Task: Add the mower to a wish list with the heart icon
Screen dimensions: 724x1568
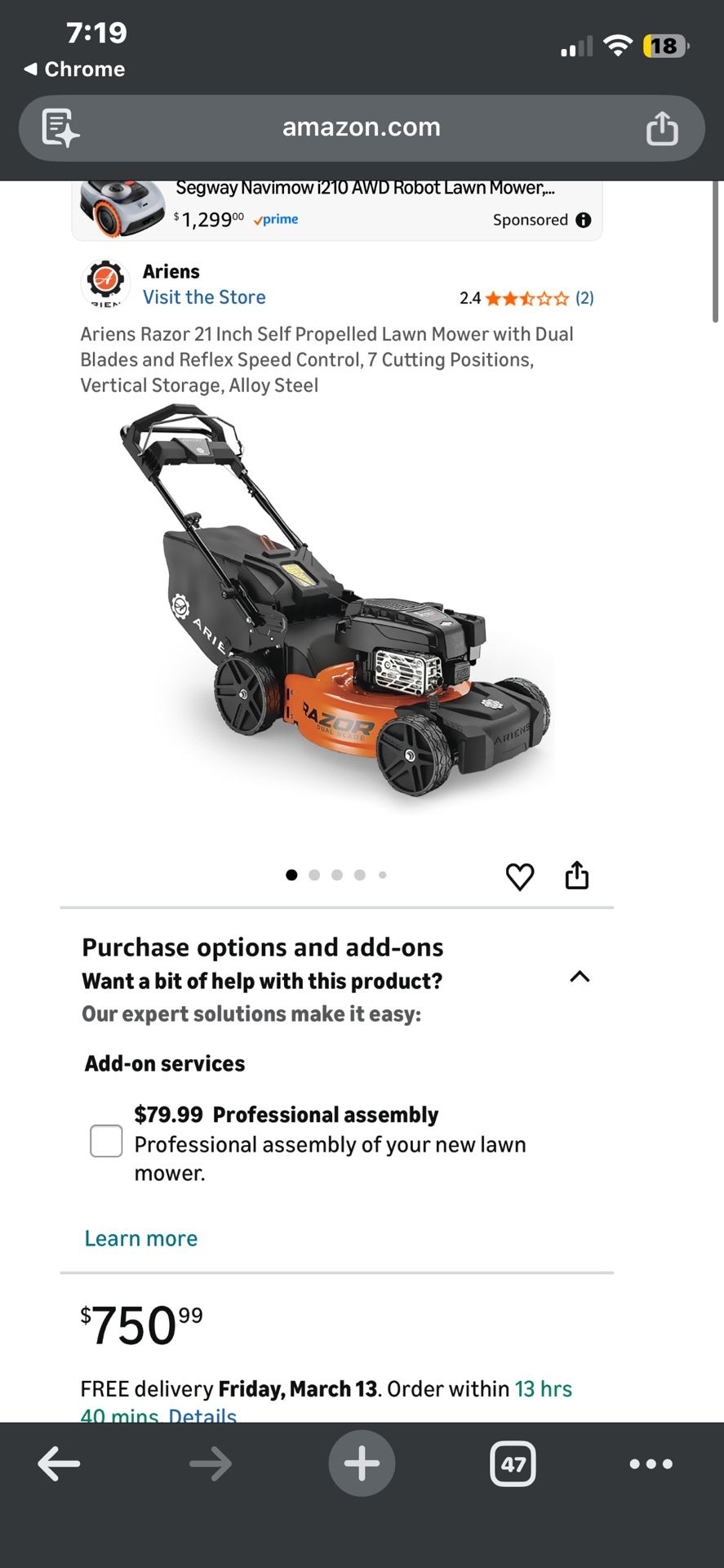Action: [x=520, y=876]
